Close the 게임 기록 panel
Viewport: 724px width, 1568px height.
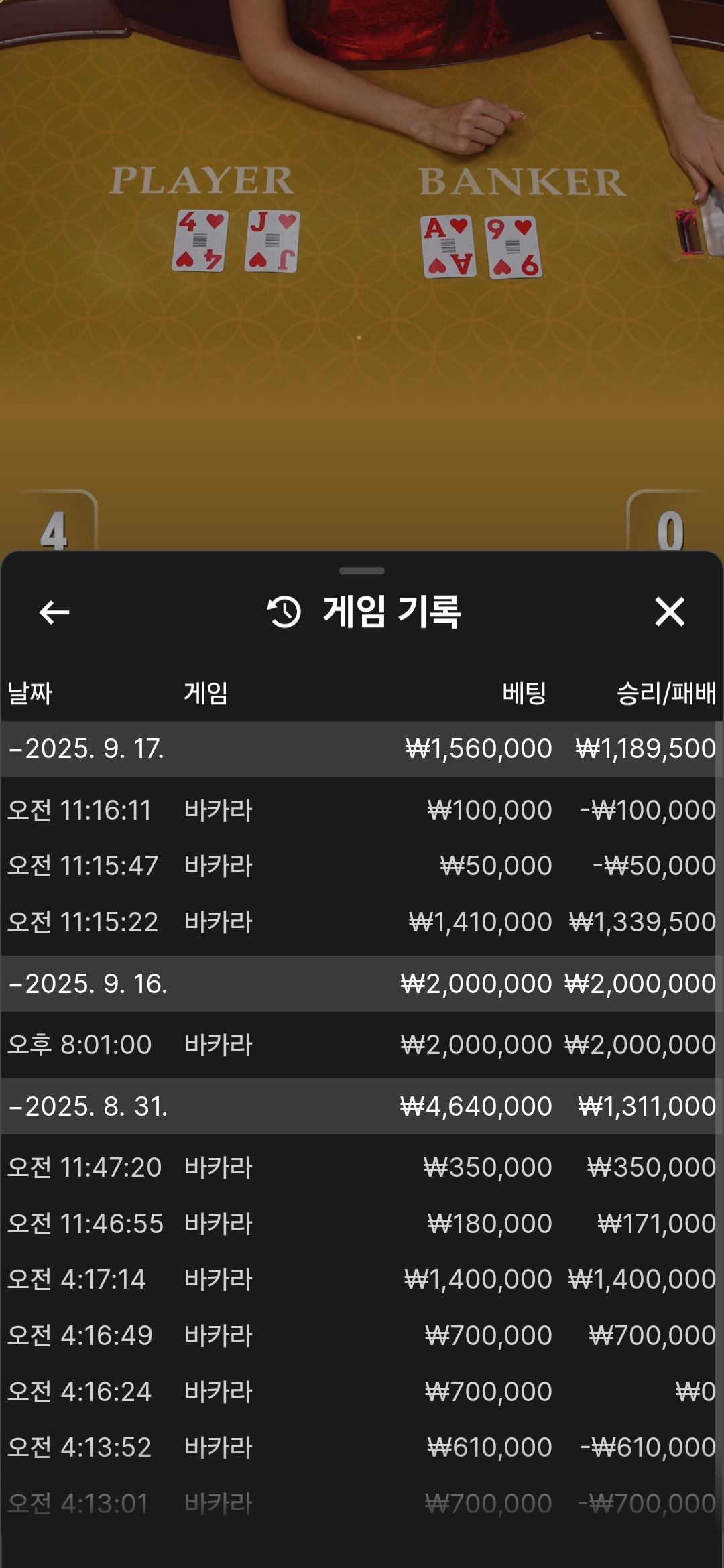point(670,612)
